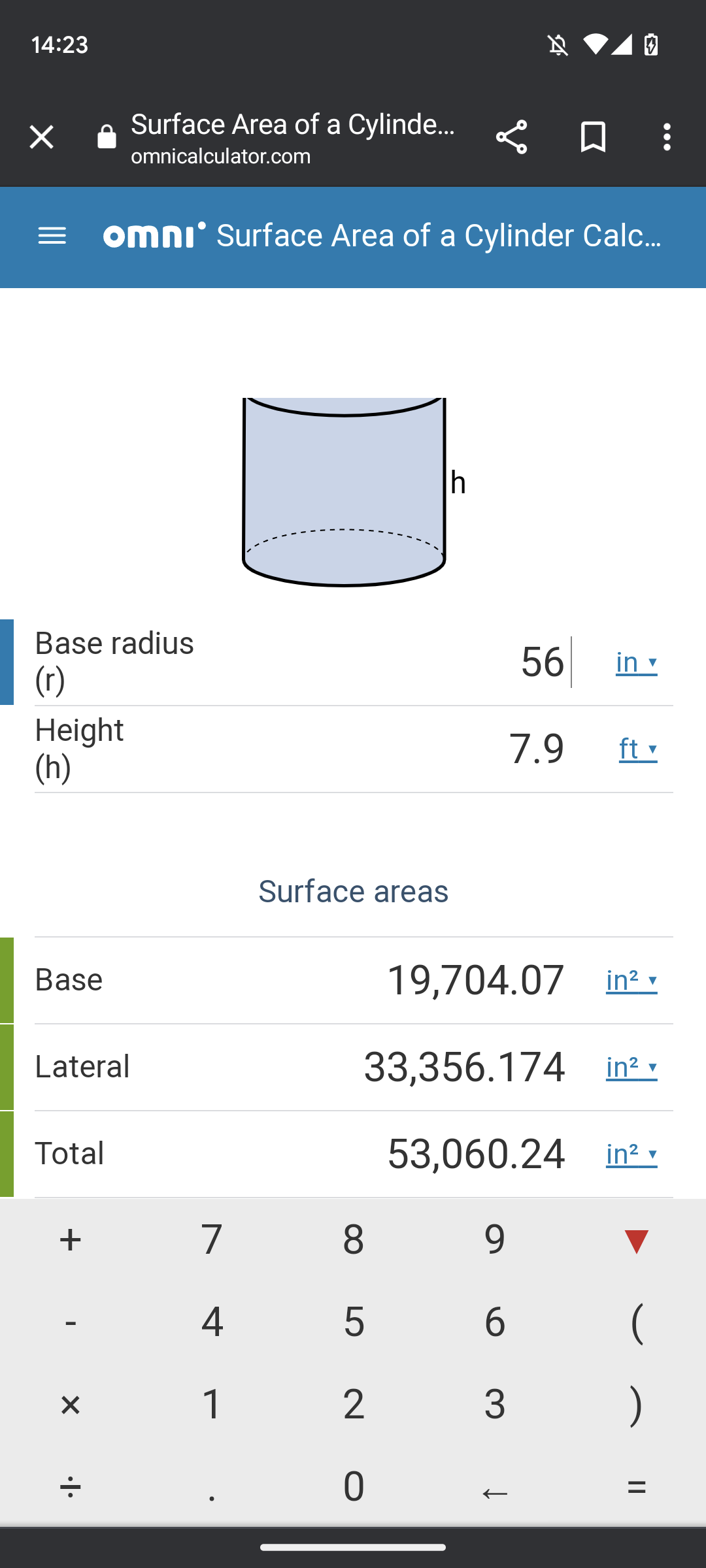The image size is (706, 1568).
Task: Tap the division key
Action: click(x=71, y=1488)
